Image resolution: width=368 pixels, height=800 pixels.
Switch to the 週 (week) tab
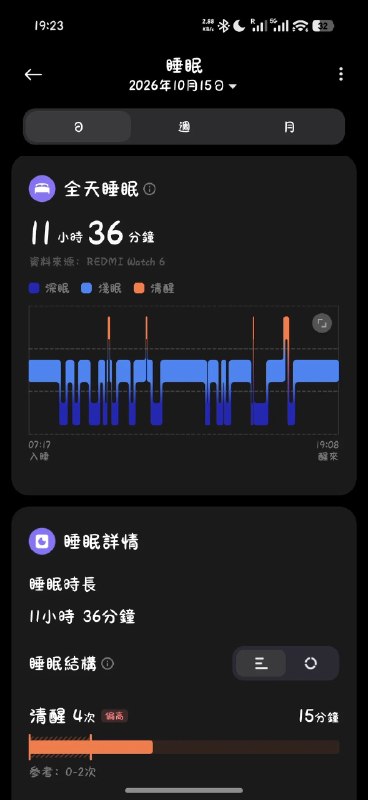point(184,127)
